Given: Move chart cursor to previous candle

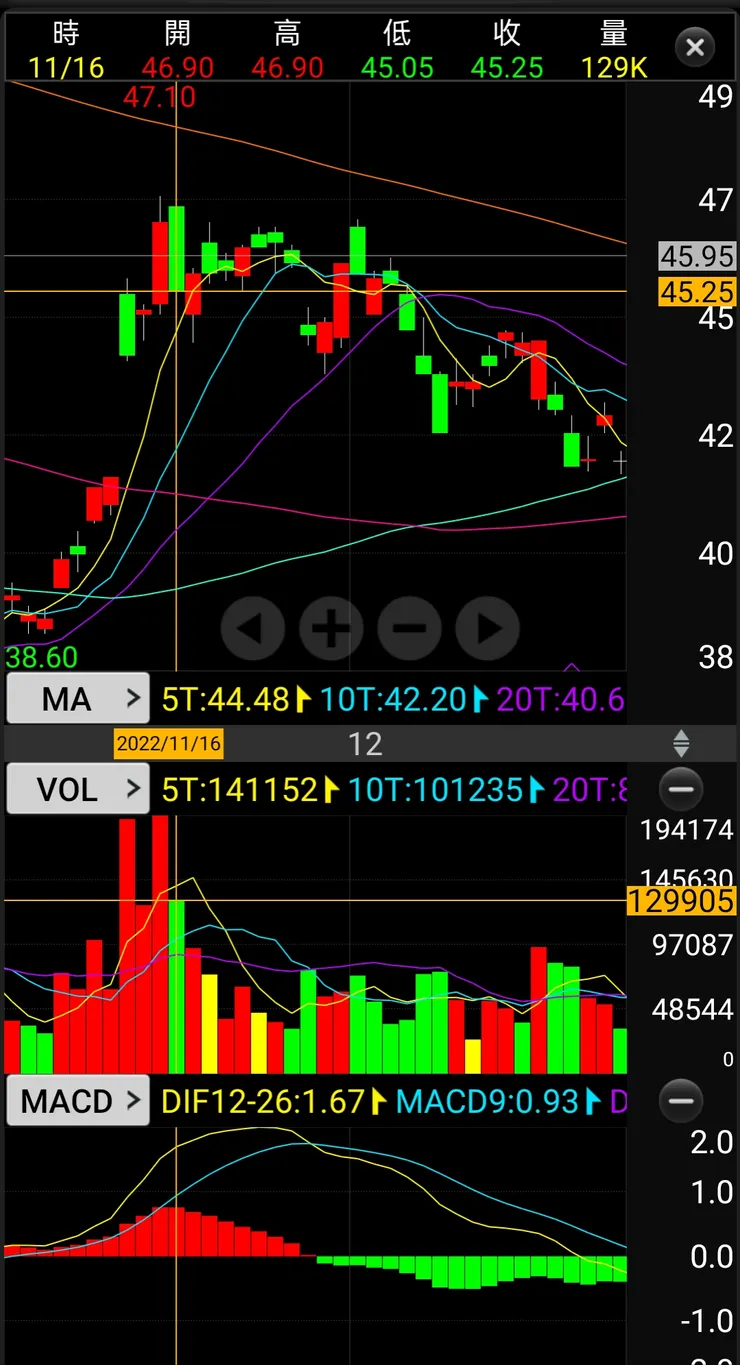Looking at the screenshot, I should coord(253,628).
